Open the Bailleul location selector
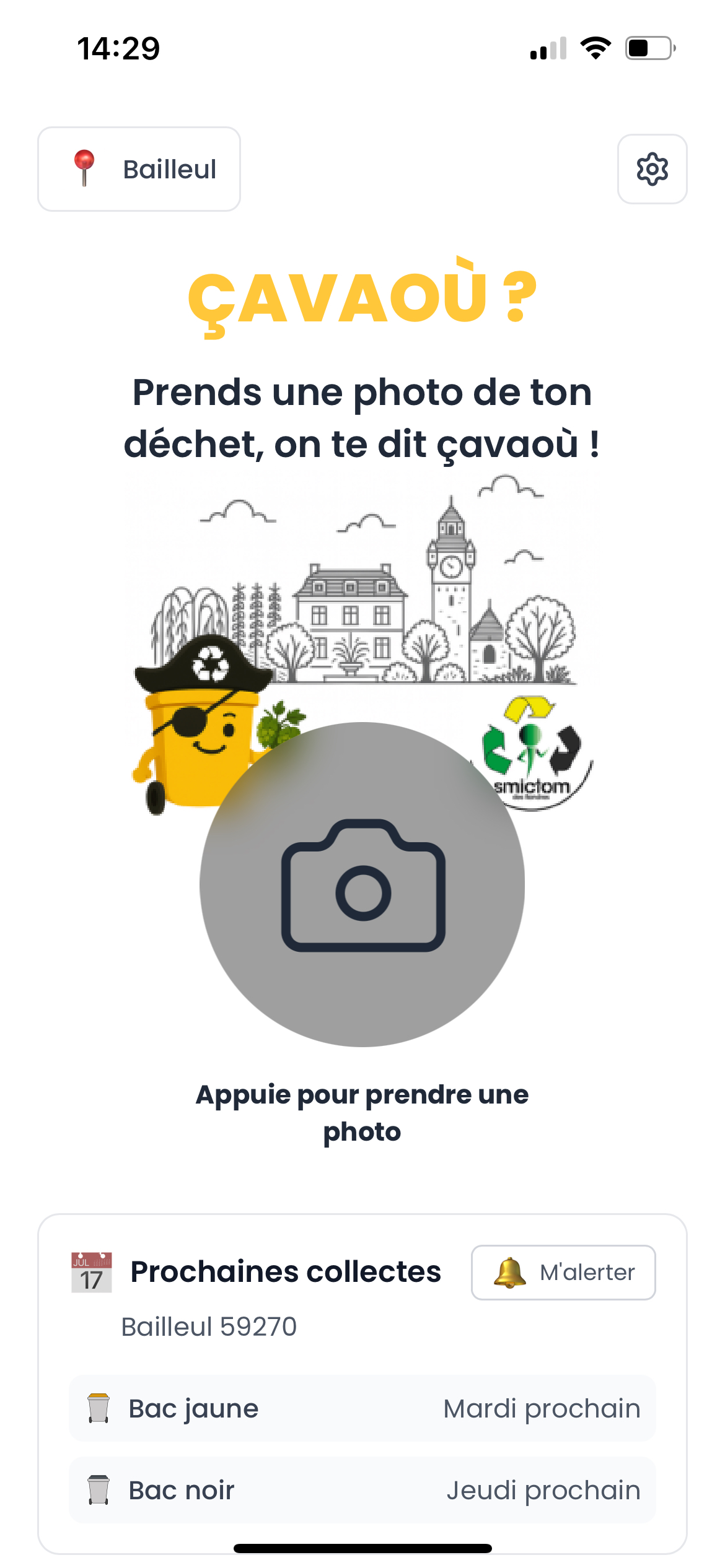This screenshot has height=1568, width=725. point(139,168)
